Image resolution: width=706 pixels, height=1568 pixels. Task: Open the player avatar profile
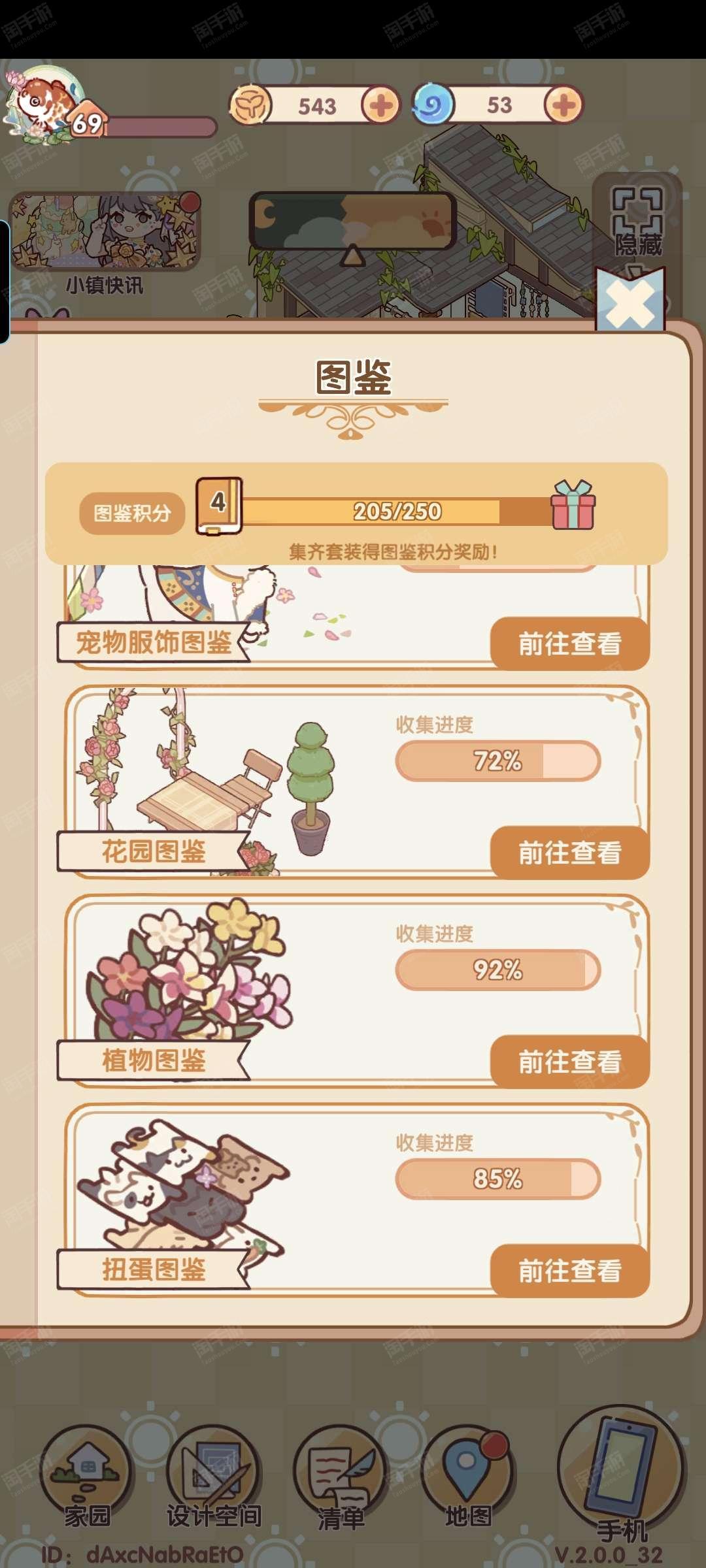point(44,105)
